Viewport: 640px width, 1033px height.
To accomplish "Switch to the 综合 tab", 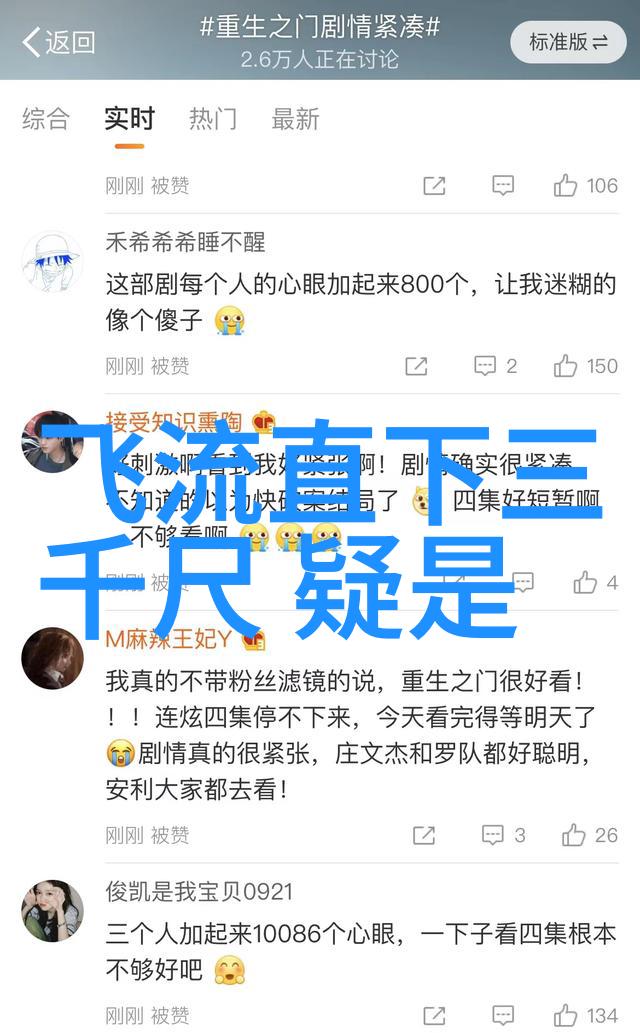I will coord(46,120).
